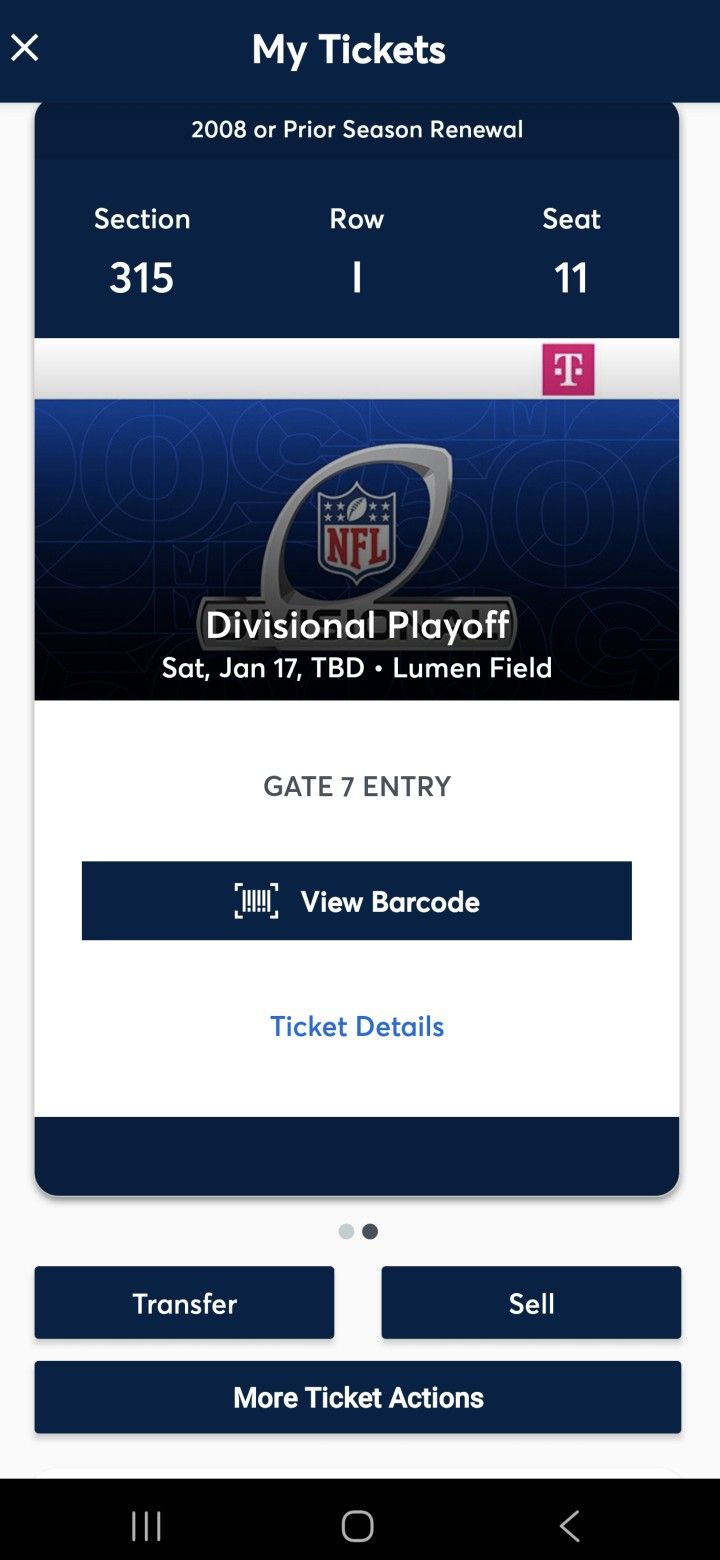Screen dimensions: 720x1560
Task: Open Ticket Details link
Action: (x=357, y=1026)
